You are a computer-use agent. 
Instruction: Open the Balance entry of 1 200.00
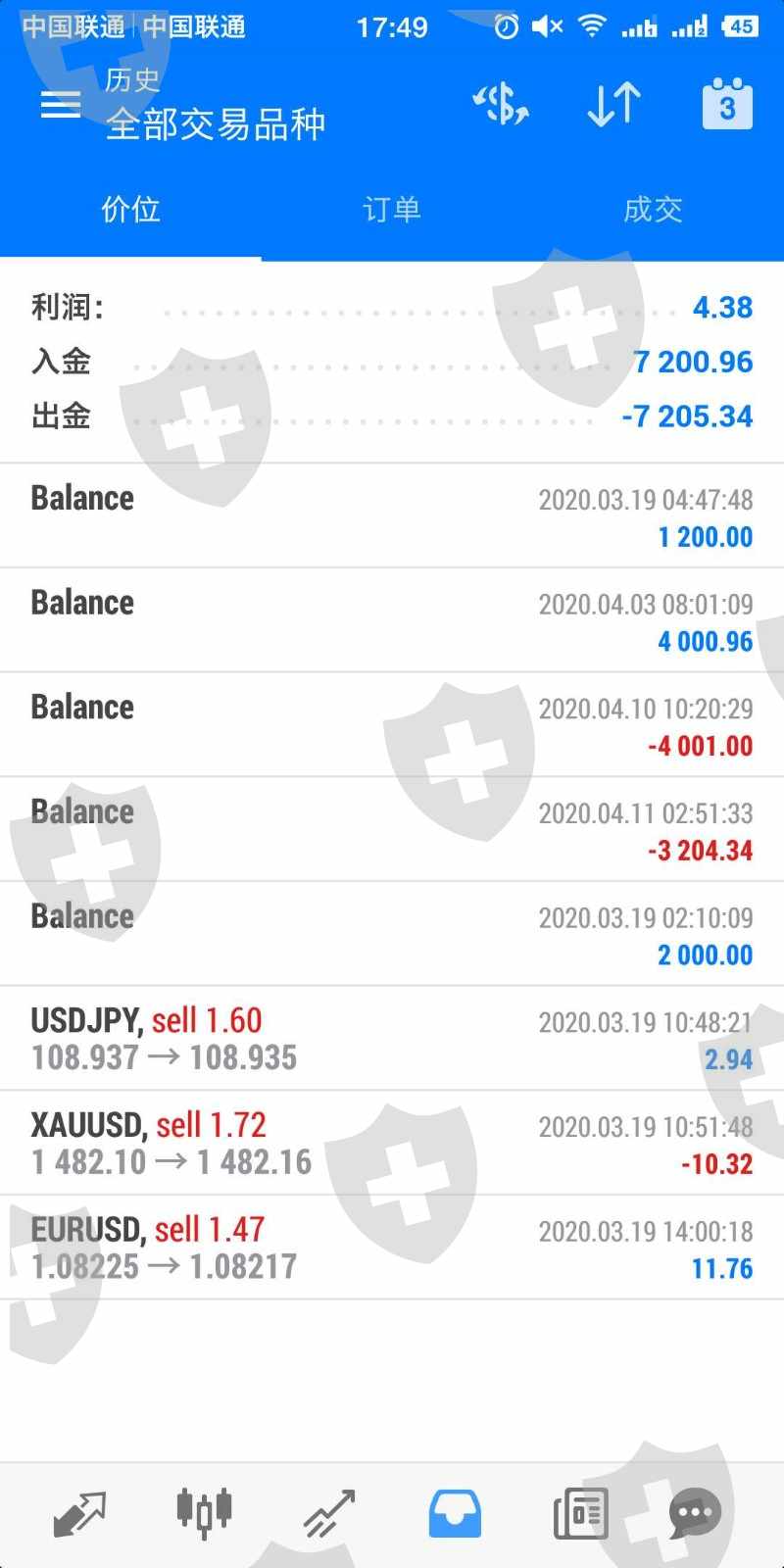coord(392,516)
